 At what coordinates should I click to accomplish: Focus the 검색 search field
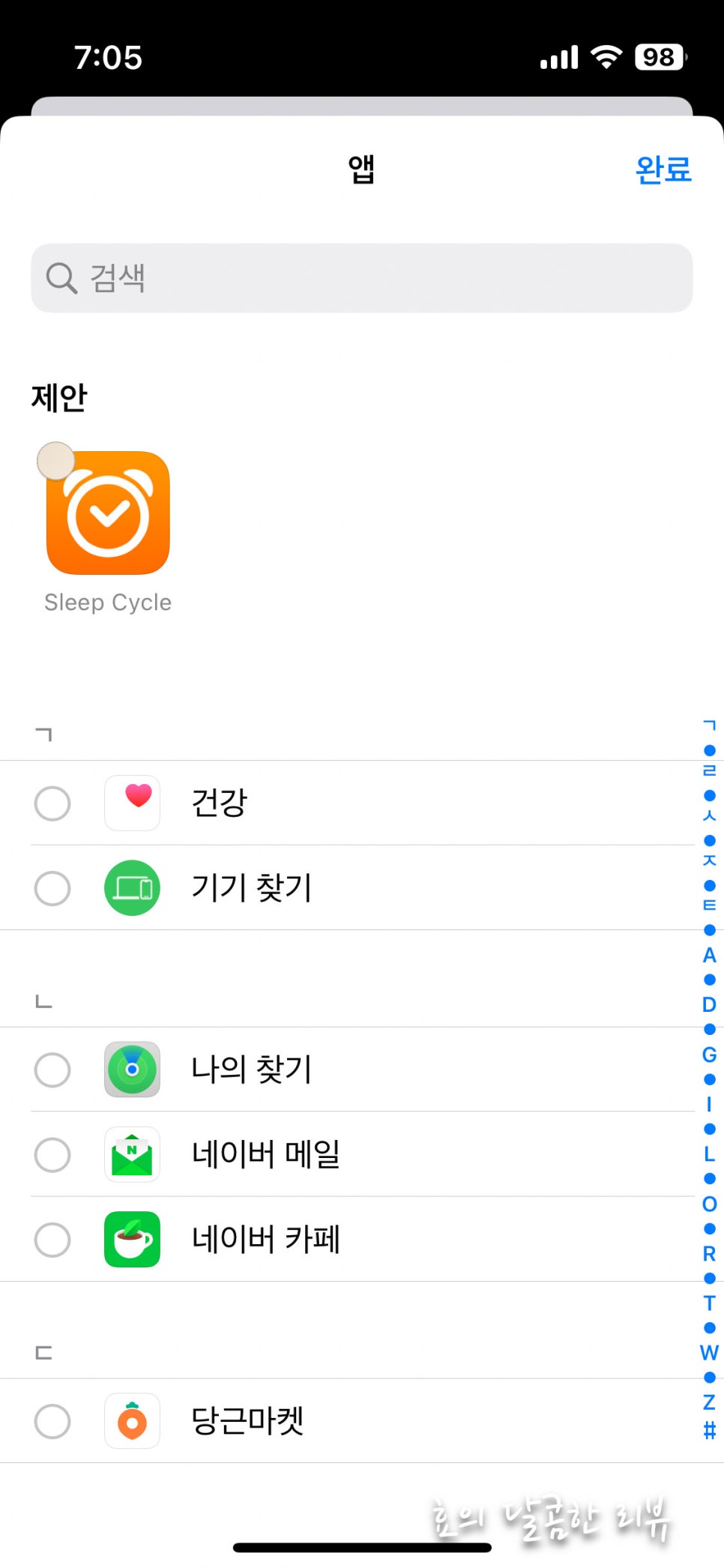[361, 278]
